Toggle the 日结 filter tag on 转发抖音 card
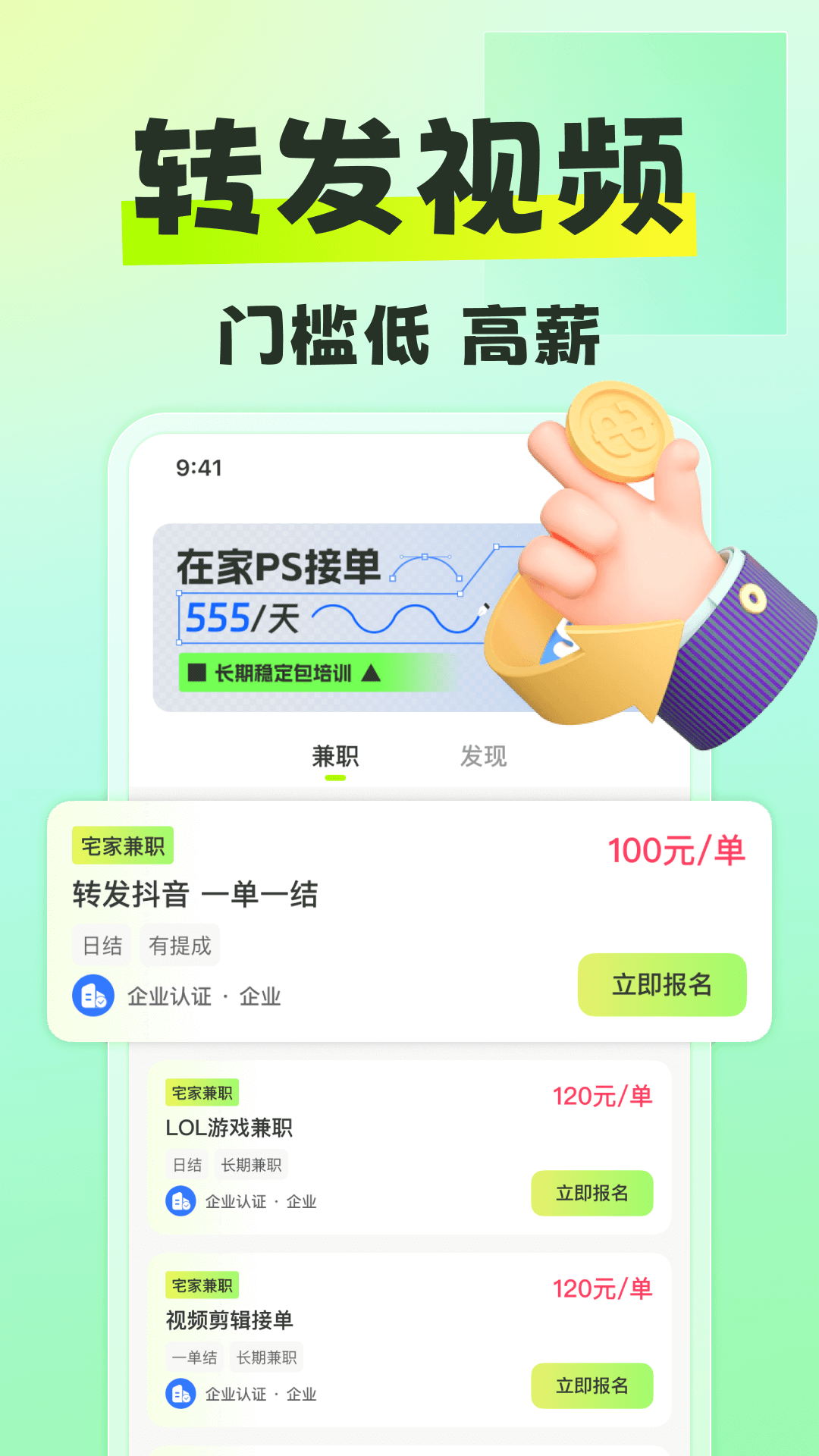Image resolution: width=819 pixels, height=1456 pixels. click(102, 943)
